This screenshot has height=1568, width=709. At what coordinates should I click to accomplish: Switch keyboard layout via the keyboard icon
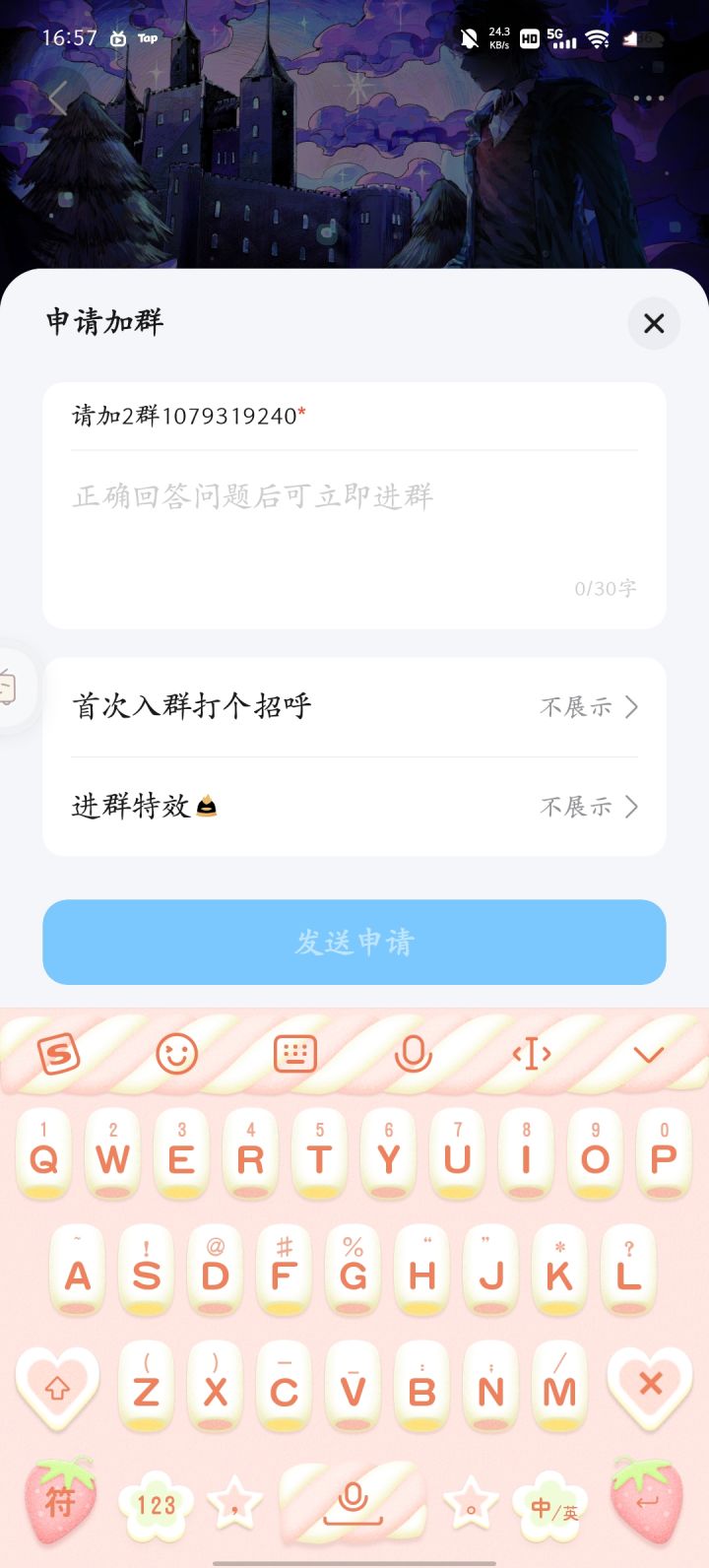click(x=295, y=1054)
